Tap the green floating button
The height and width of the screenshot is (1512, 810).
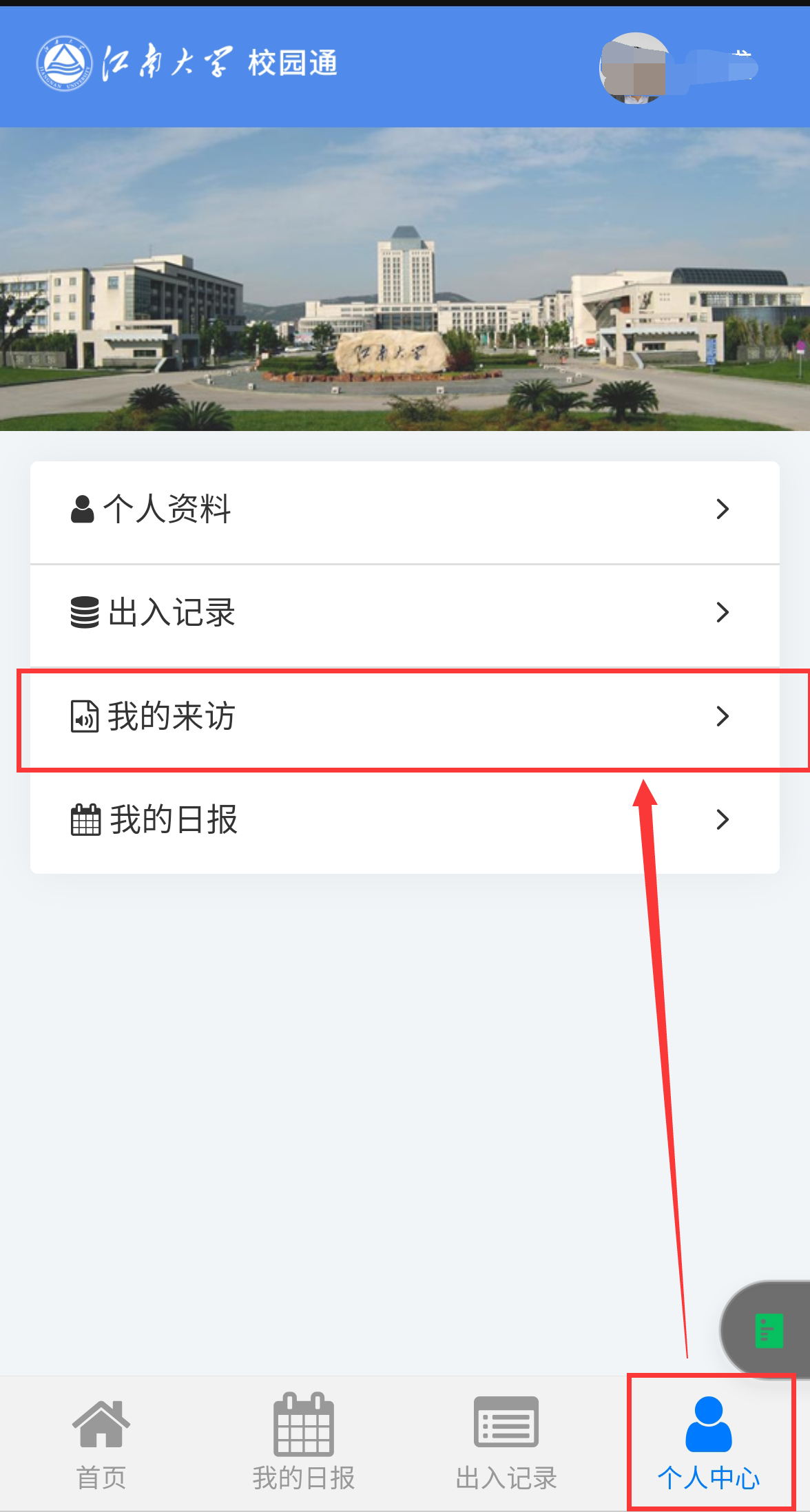pos(769,1330)
